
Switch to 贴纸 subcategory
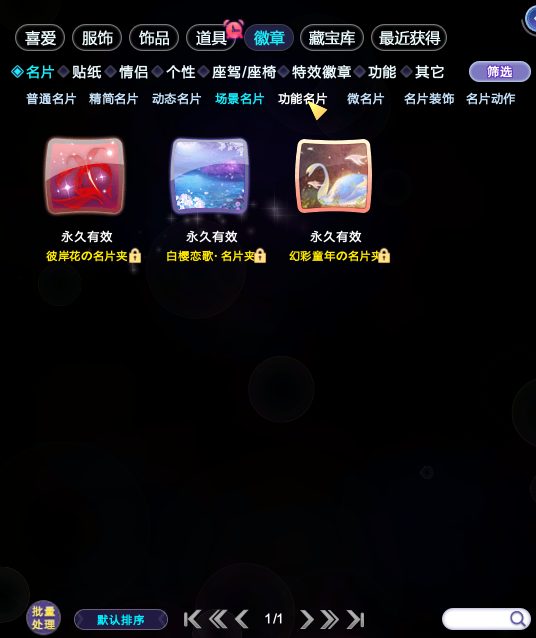(87, 72)
